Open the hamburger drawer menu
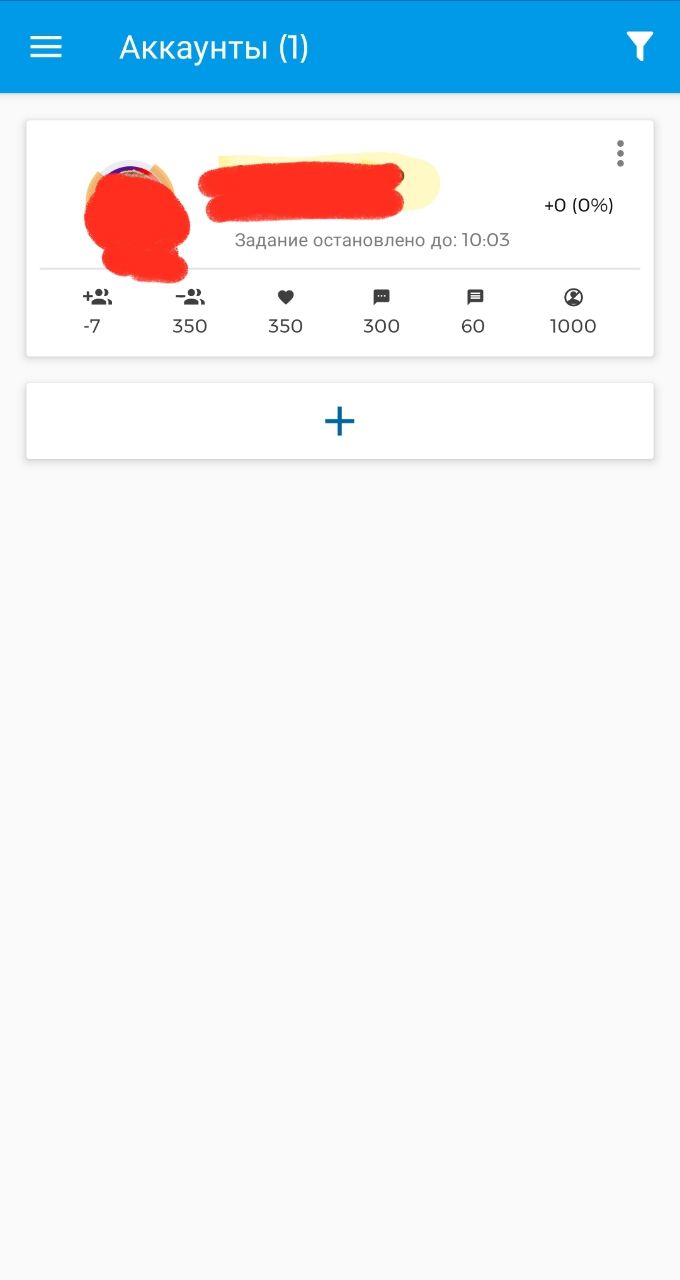The height and width of the screenshot is (1280, 680). point(46,47)
